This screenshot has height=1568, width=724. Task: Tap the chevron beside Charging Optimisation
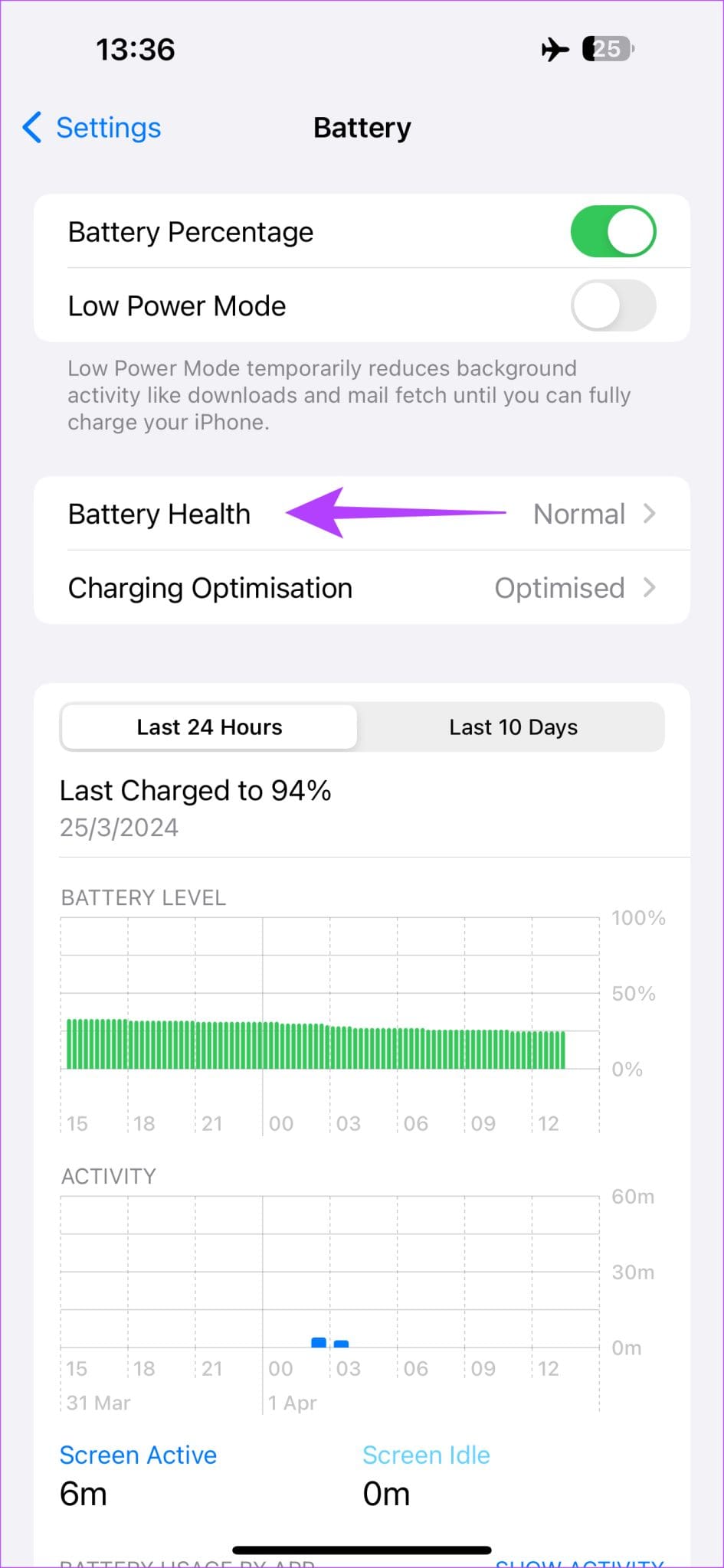(x=650, y=588)
